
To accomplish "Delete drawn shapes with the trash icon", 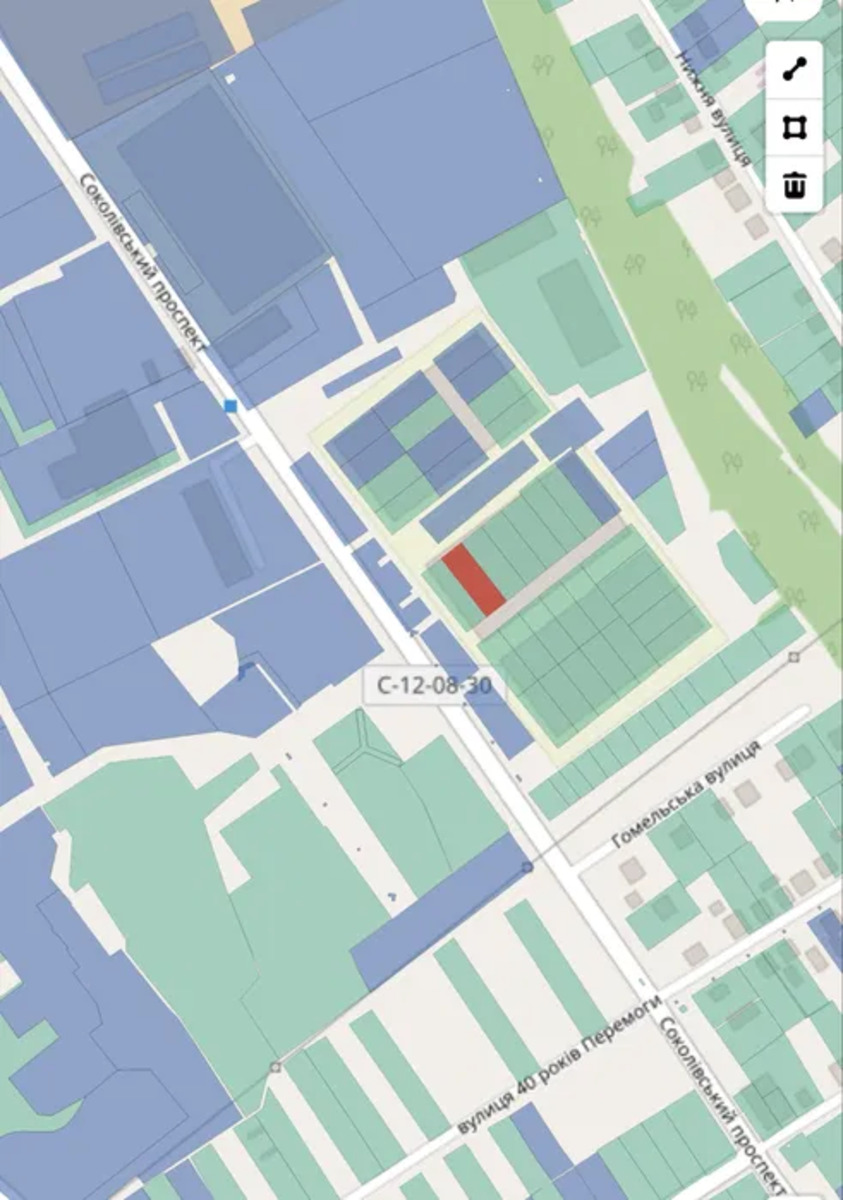I will tap(794, 185).
